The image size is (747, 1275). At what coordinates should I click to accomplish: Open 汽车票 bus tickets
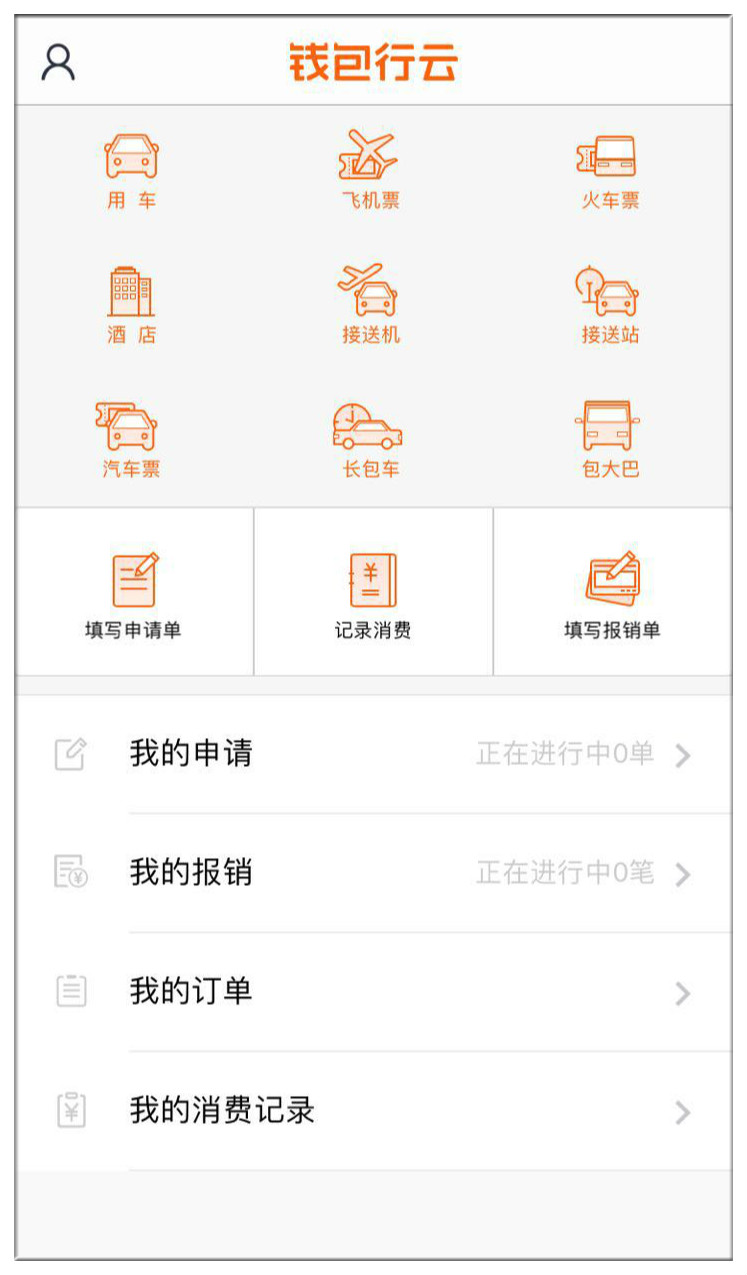click(x=132, y=439)
